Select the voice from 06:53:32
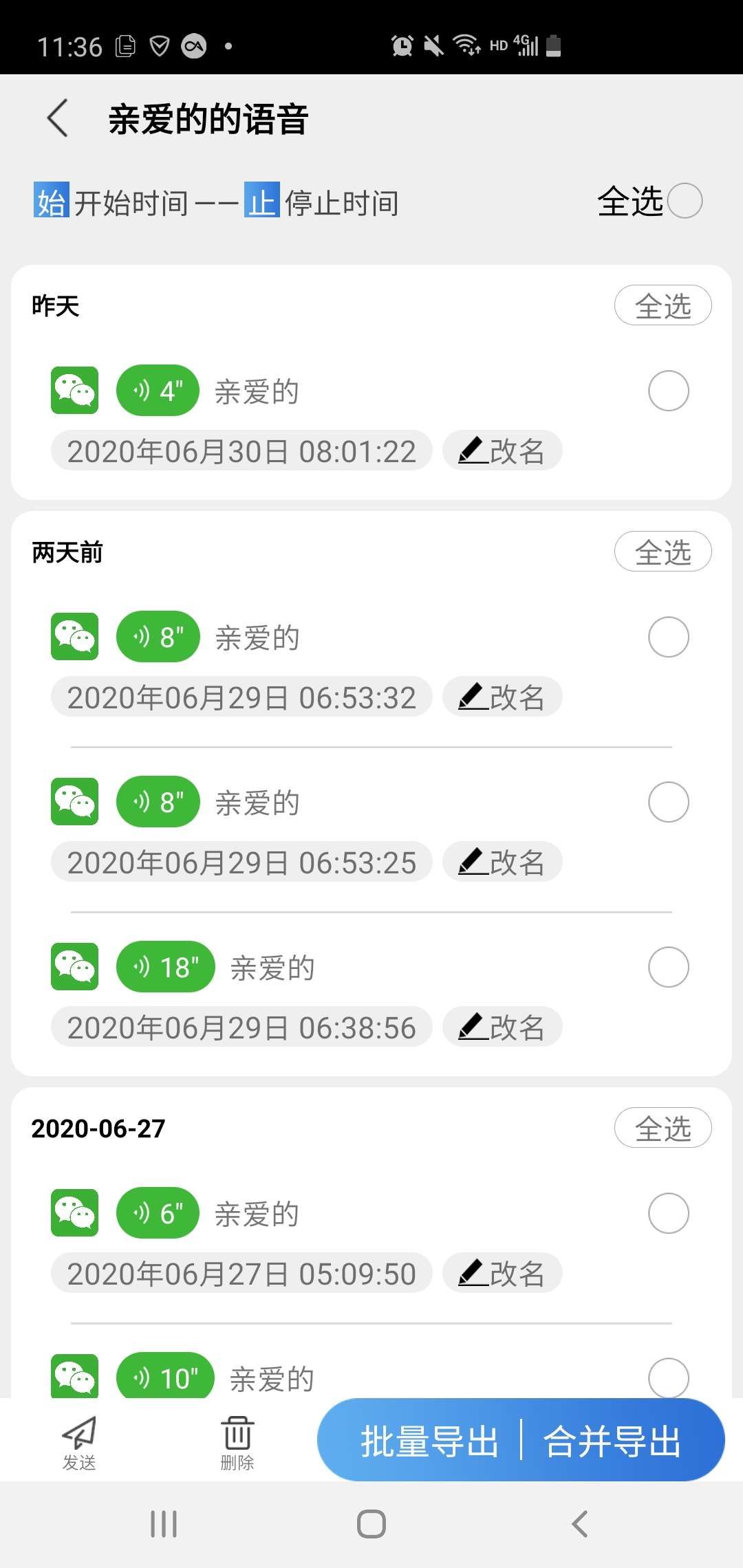This screenshot has height=1568, width=743. pos(668,637)
